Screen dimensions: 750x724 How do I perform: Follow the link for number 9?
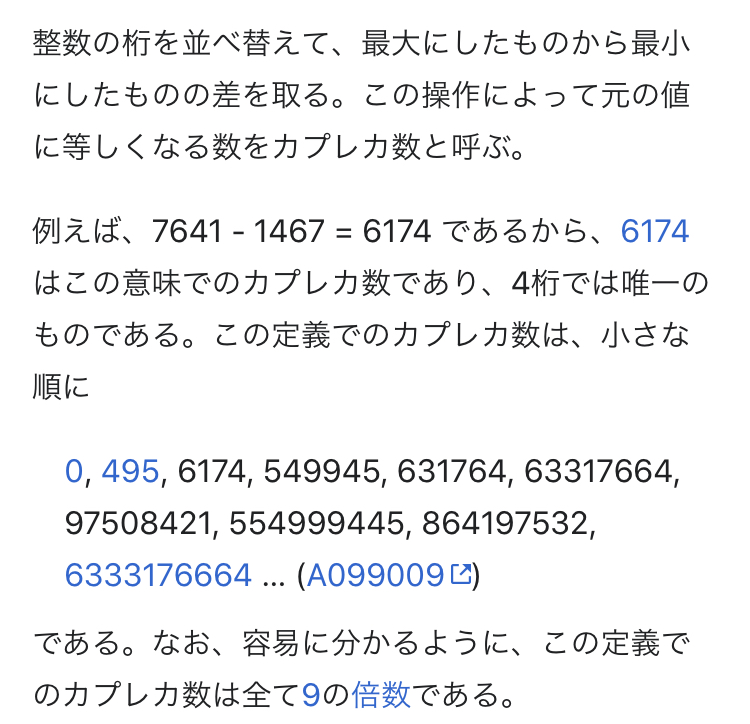tap(310, 692)
